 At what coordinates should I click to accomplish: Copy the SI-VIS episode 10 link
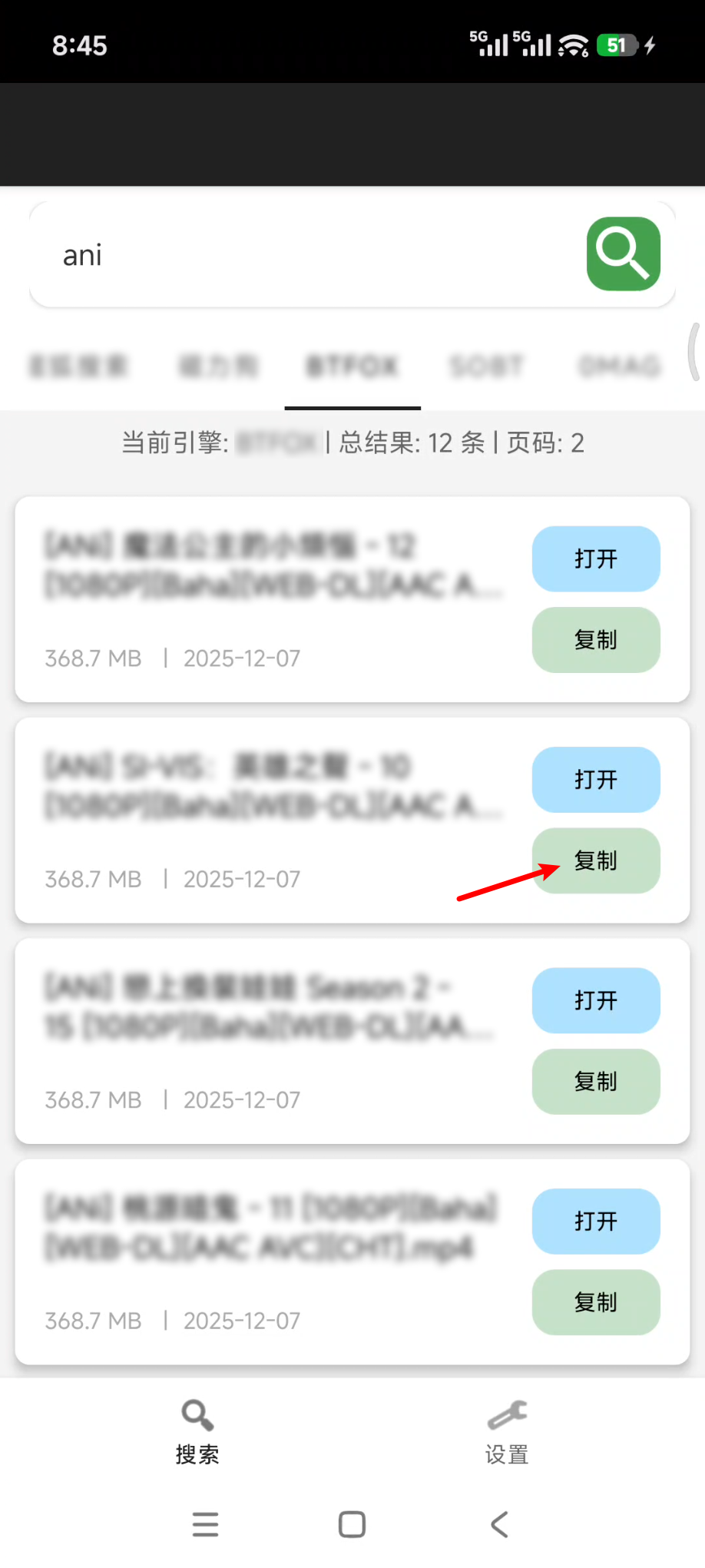(596, 860)
